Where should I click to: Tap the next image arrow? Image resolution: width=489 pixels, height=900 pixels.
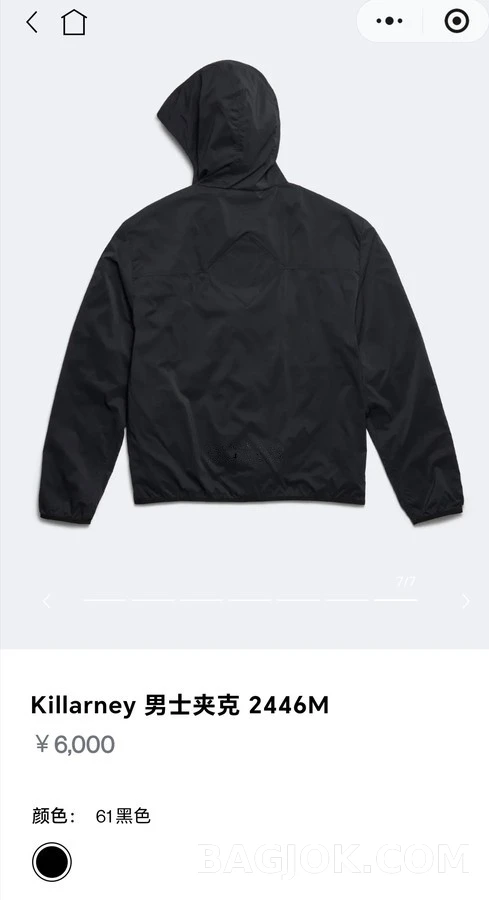465,601
